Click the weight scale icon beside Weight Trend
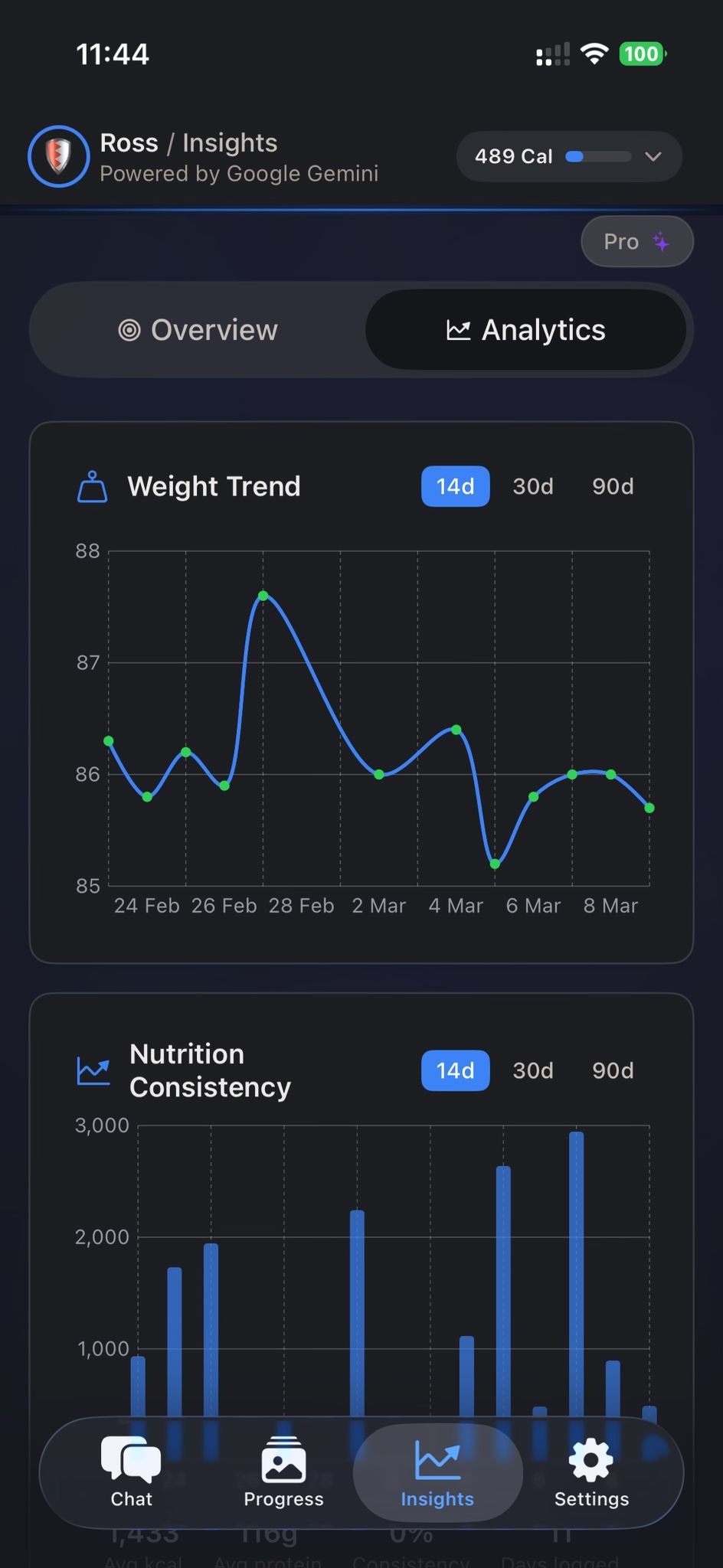The height and width of the screenshot is (1568, 723). [x=91, y=487]
